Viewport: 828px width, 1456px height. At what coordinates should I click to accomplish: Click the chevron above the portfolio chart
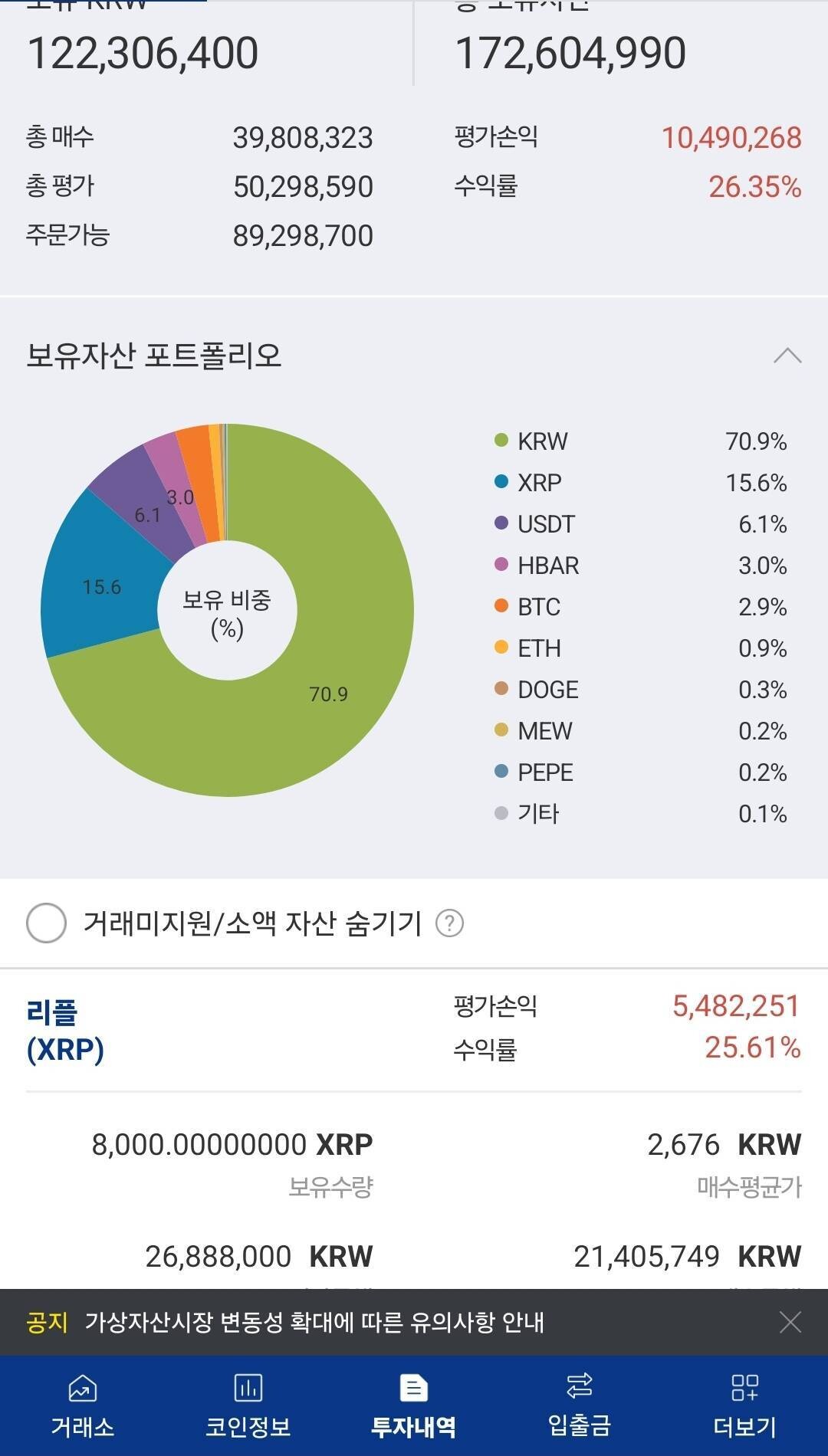(x=789, y=354)
